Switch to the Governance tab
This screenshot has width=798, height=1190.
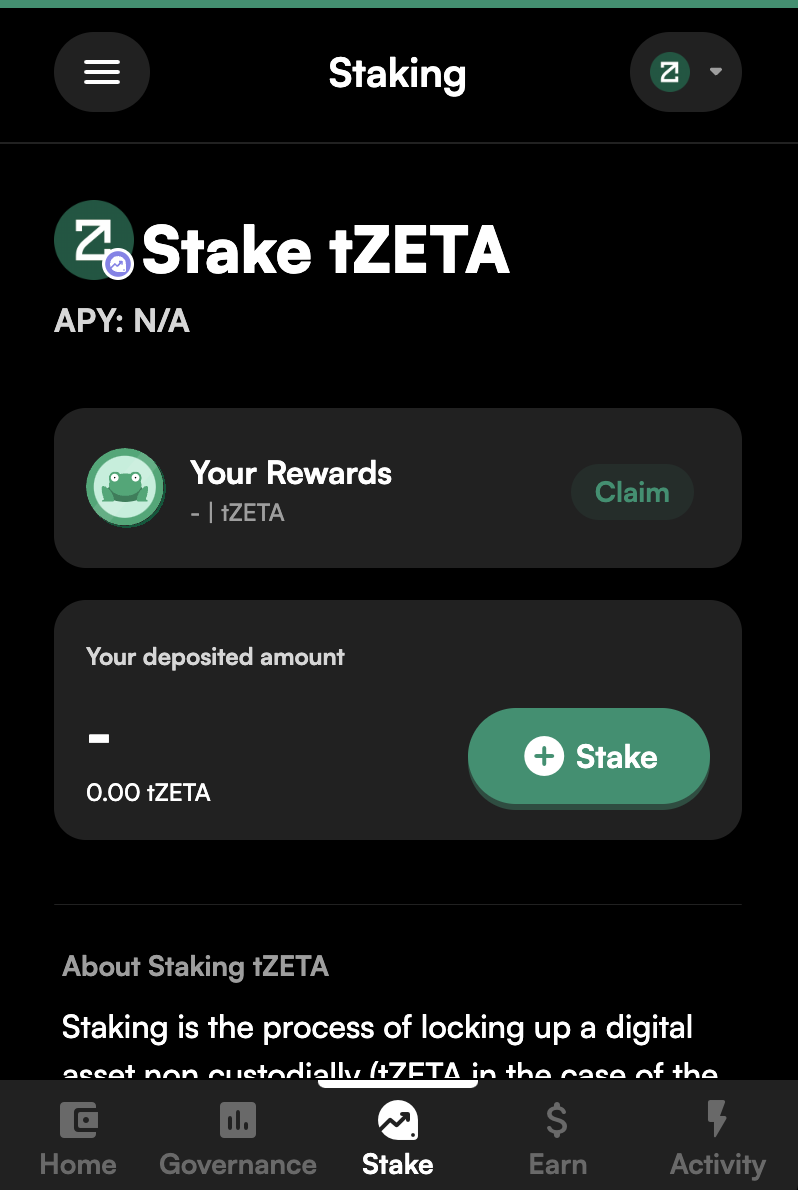(238, 1140)
